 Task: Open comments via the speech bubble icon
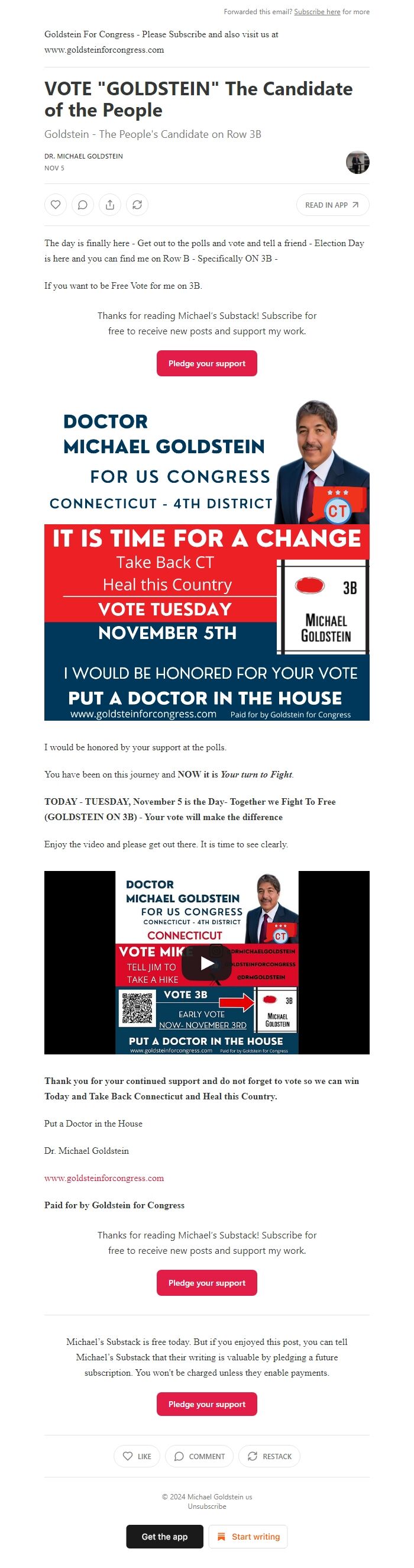83,205
